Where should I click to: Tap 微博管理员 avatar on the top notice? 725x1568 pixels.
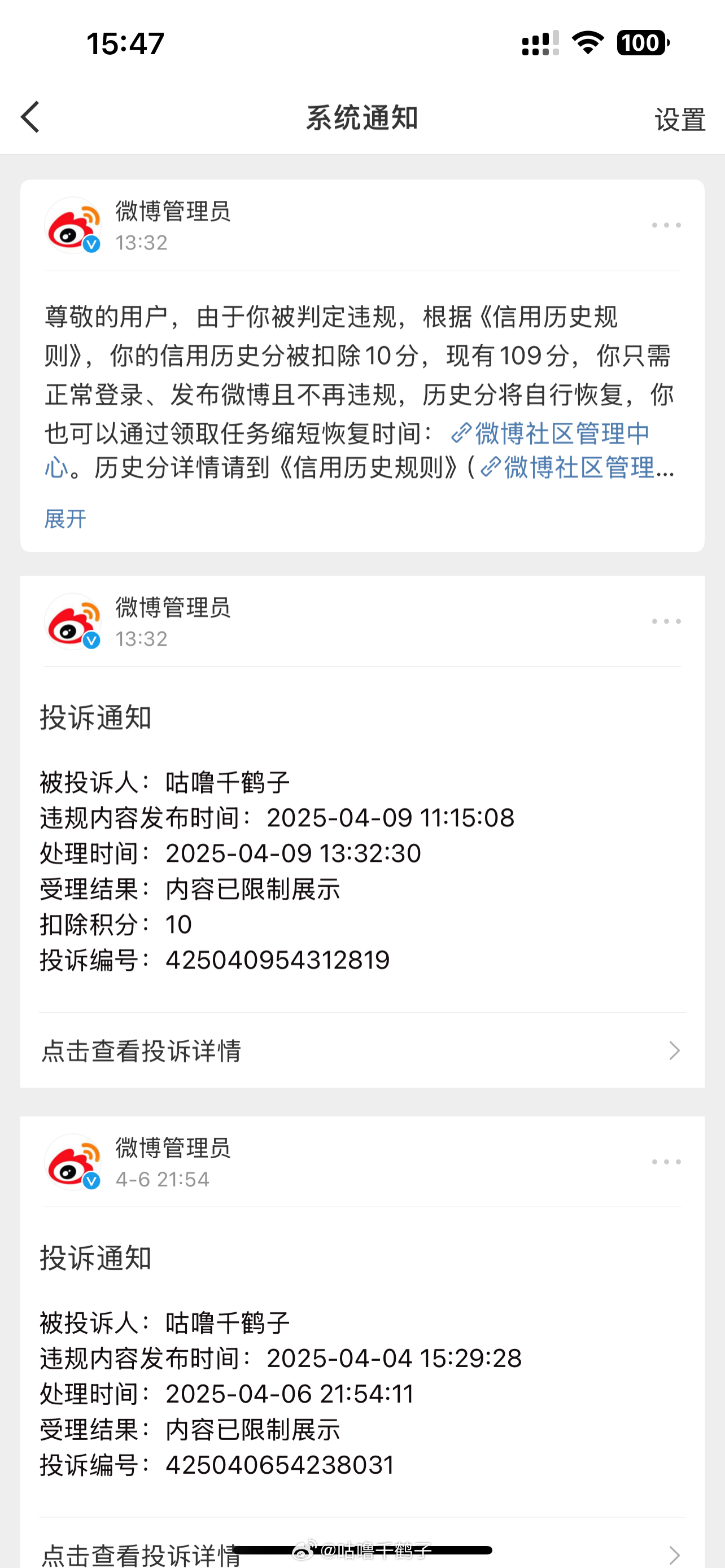(73, 225)
